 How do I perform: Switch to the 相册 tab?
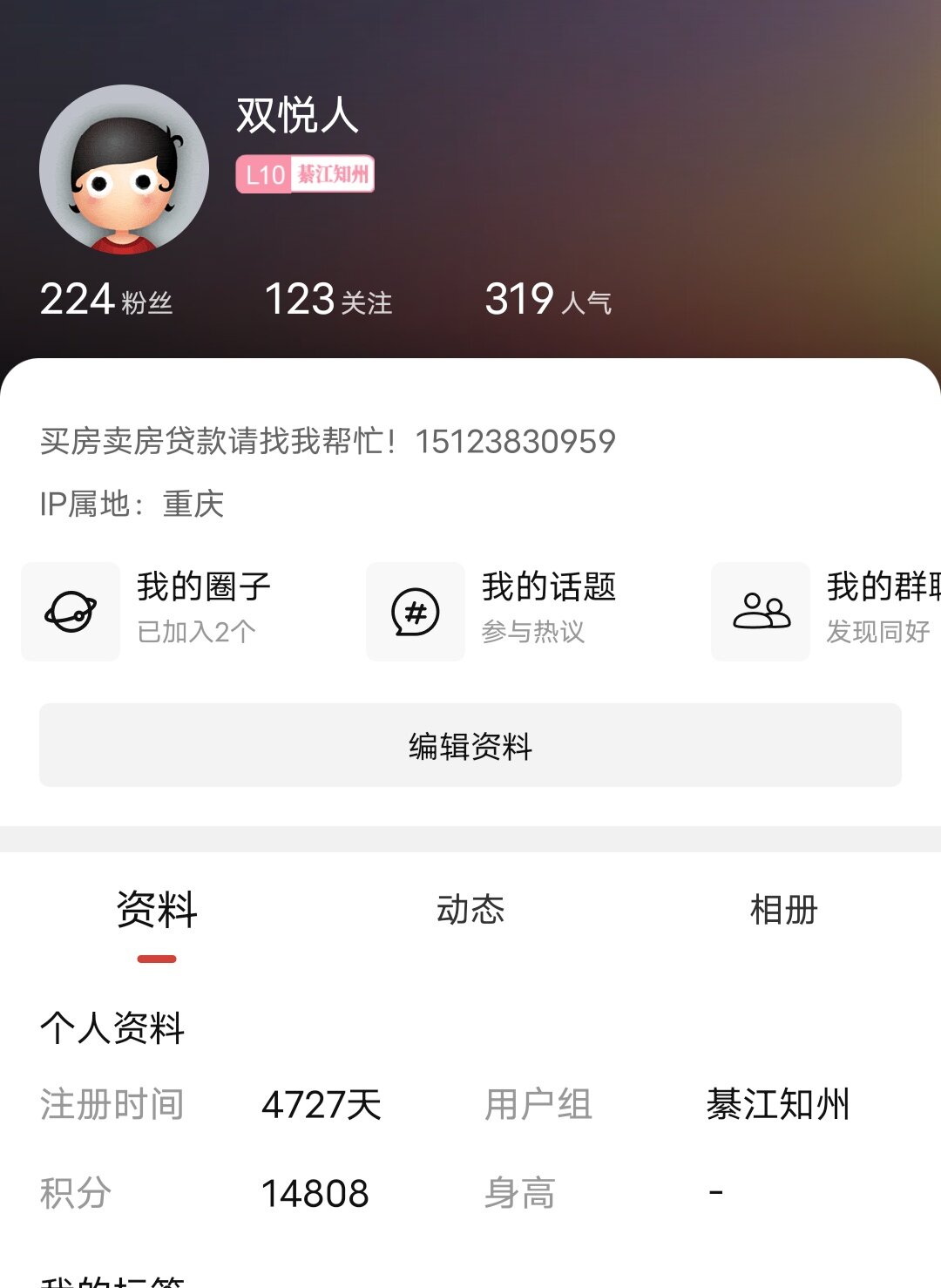click(x=783, y=911)
